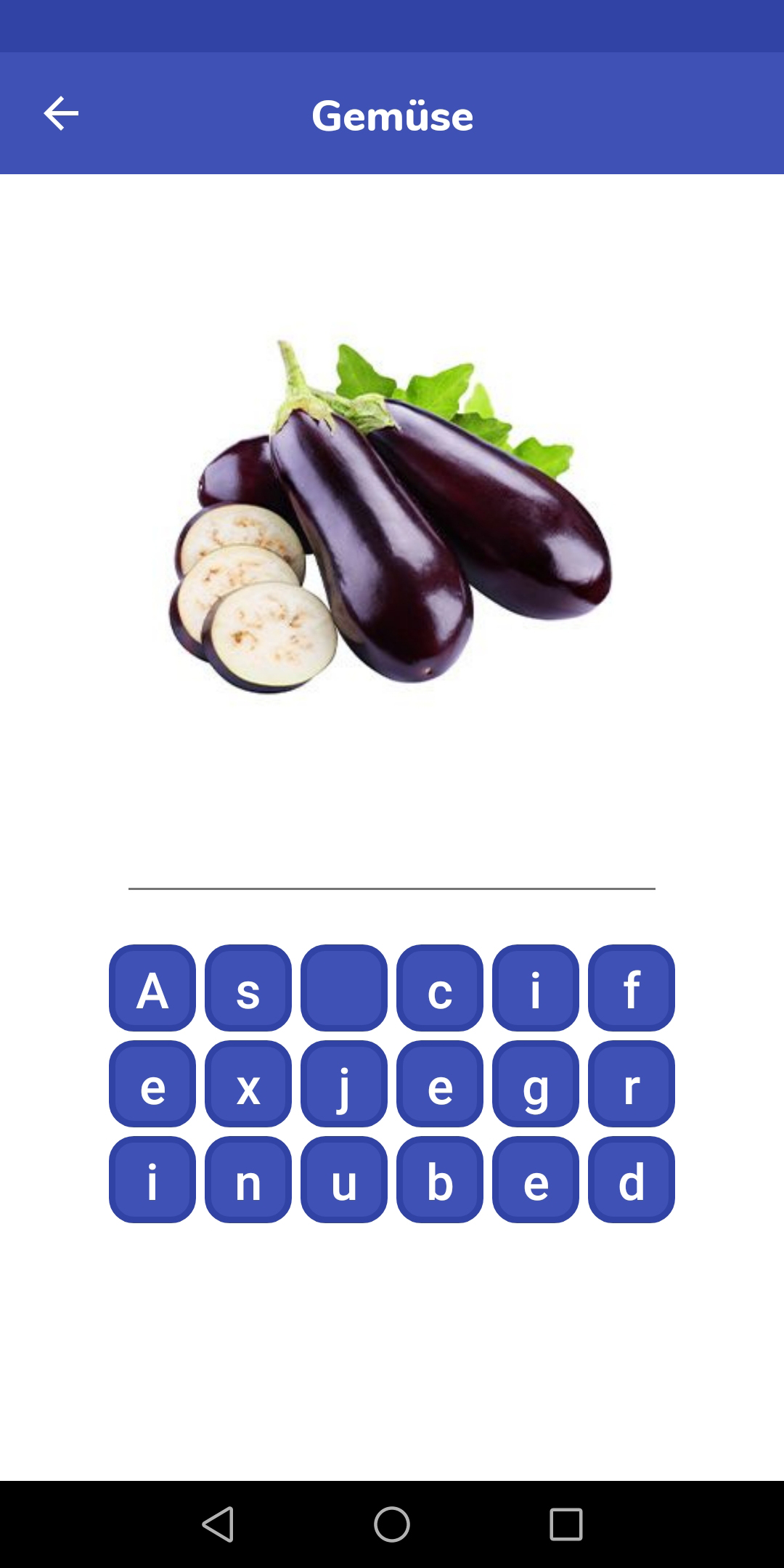
Task: Tap the letter s tile
Action: pyautogui.click(x=248, y=988)
